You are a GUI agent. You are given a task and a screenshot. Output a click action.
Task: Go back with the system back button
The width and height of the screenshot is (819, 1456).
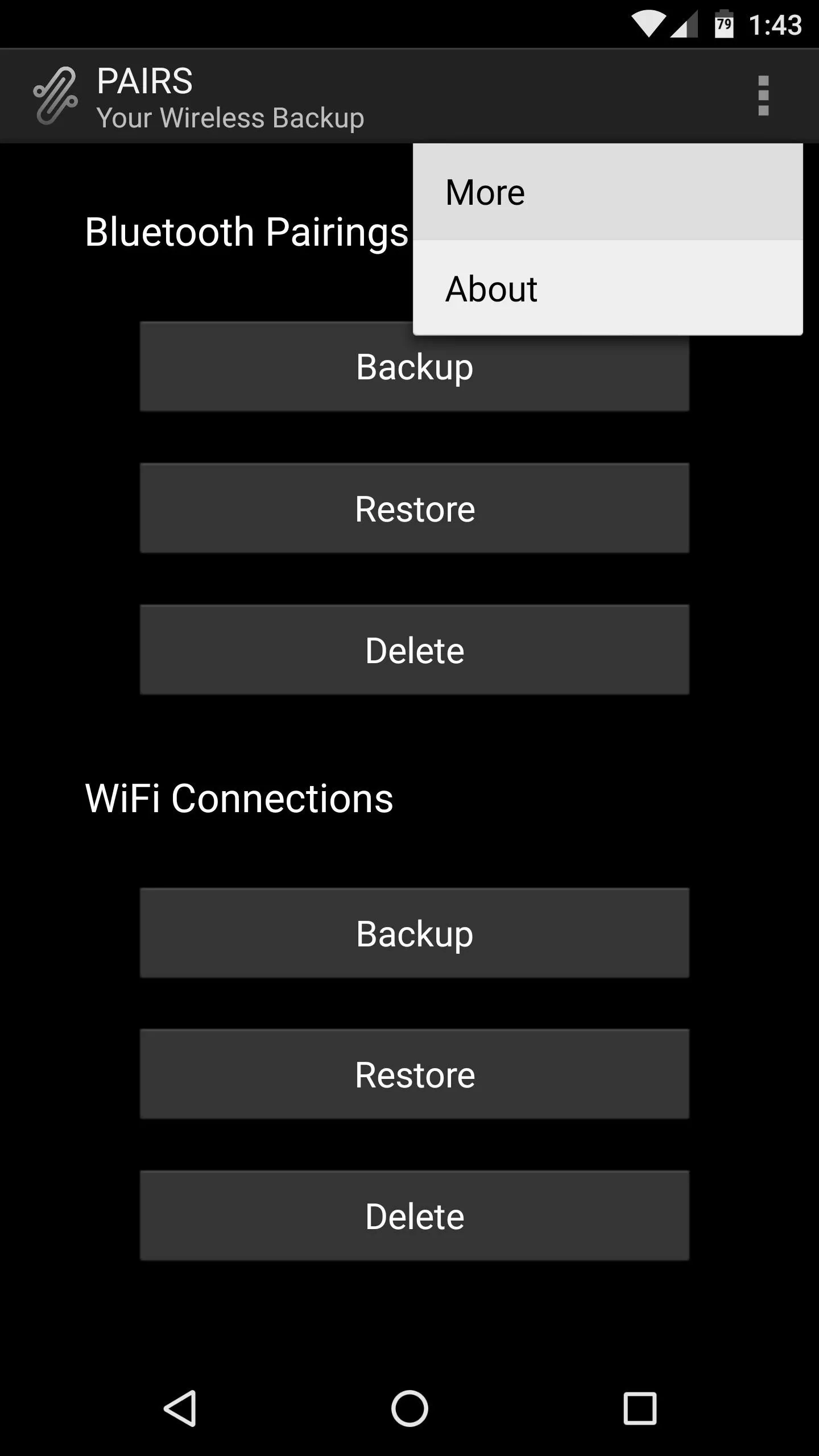[x=180, y=1408]
